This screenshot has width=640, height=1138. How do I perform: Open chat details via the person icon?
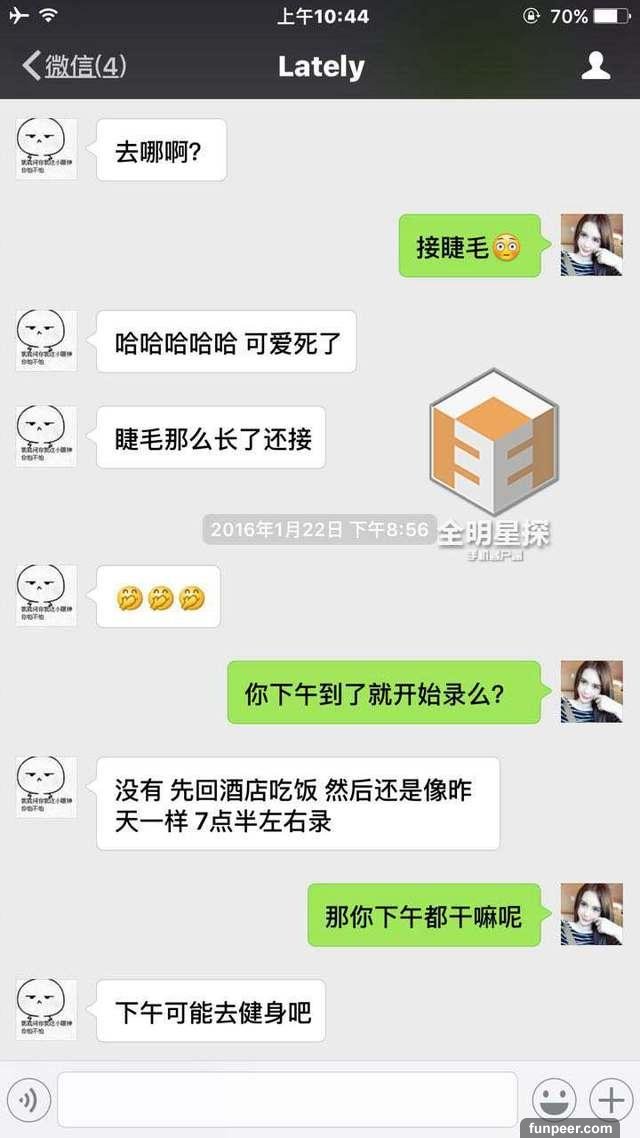coord(596,66)
